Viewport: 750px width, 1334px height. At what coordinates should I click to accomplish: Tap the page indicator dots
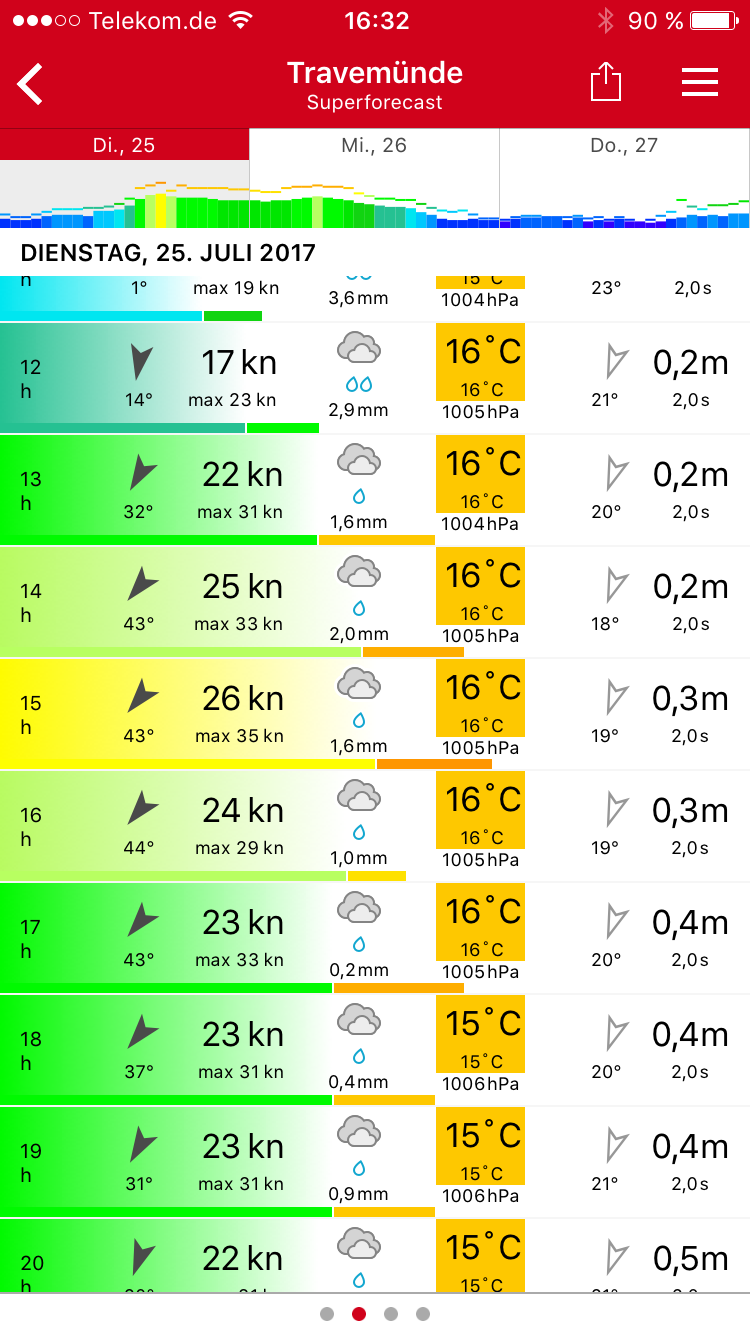pyautogui.click(x=375, y=1313)
